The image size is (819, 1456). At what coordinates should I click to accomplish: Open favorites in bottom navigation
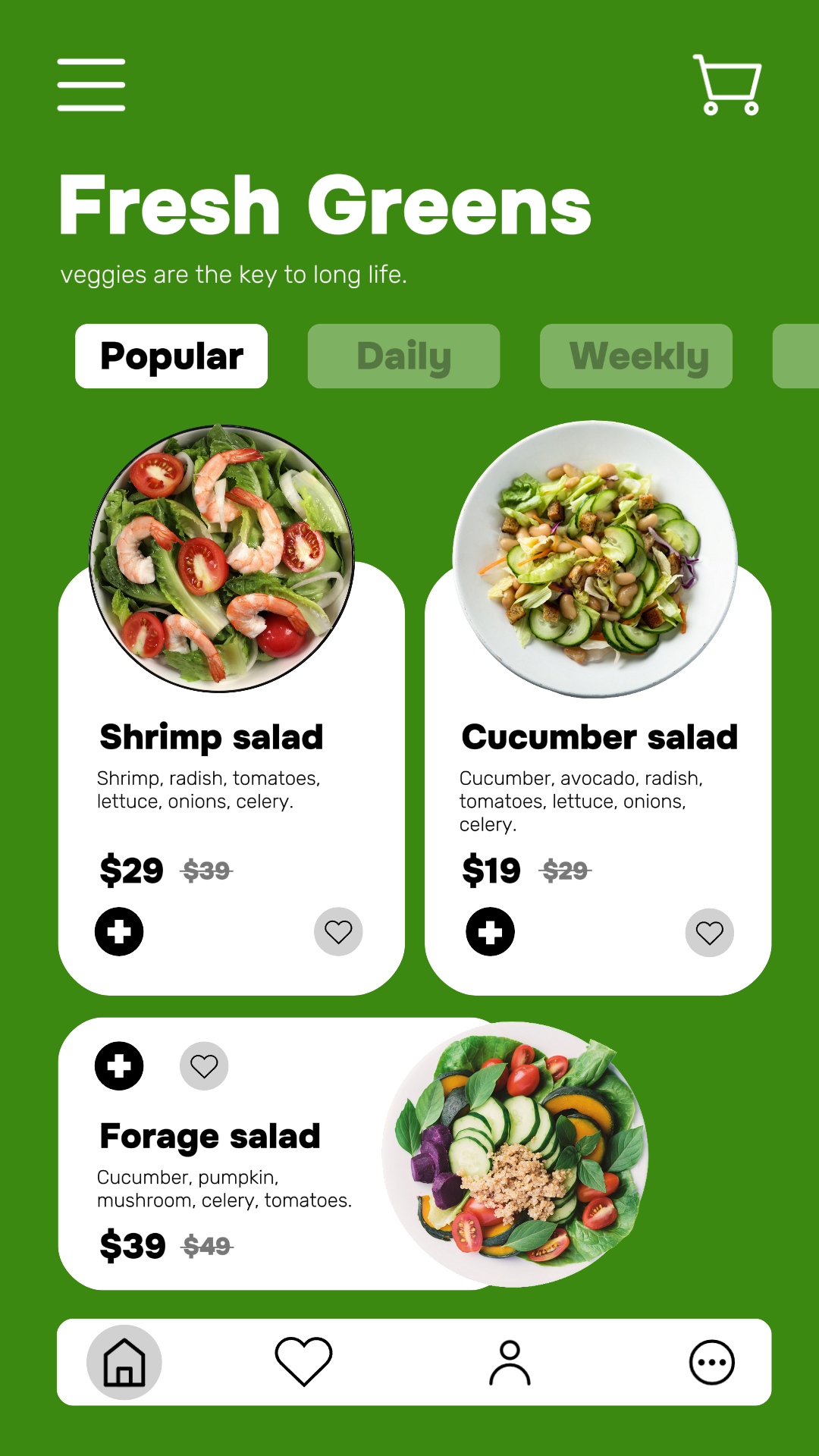pos(303,1362)
